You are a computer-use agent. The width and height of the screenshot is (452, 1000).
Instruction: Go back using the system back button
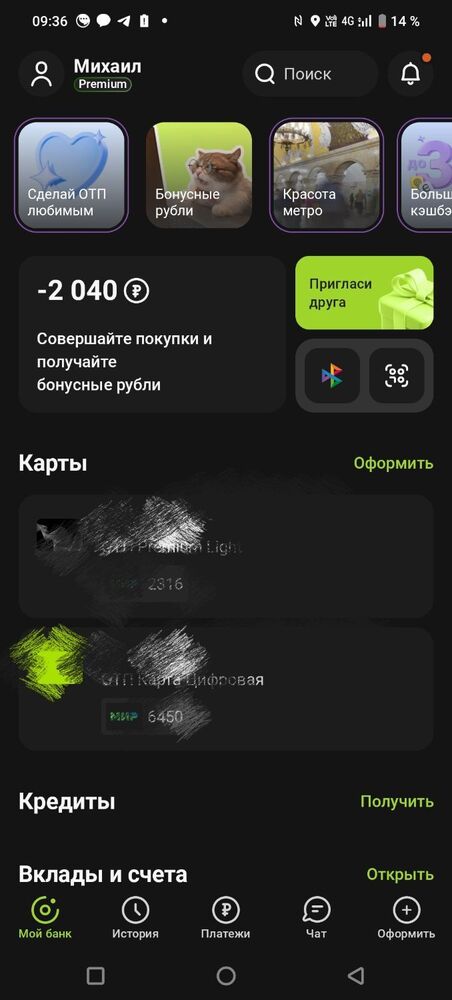pos(356,975)
